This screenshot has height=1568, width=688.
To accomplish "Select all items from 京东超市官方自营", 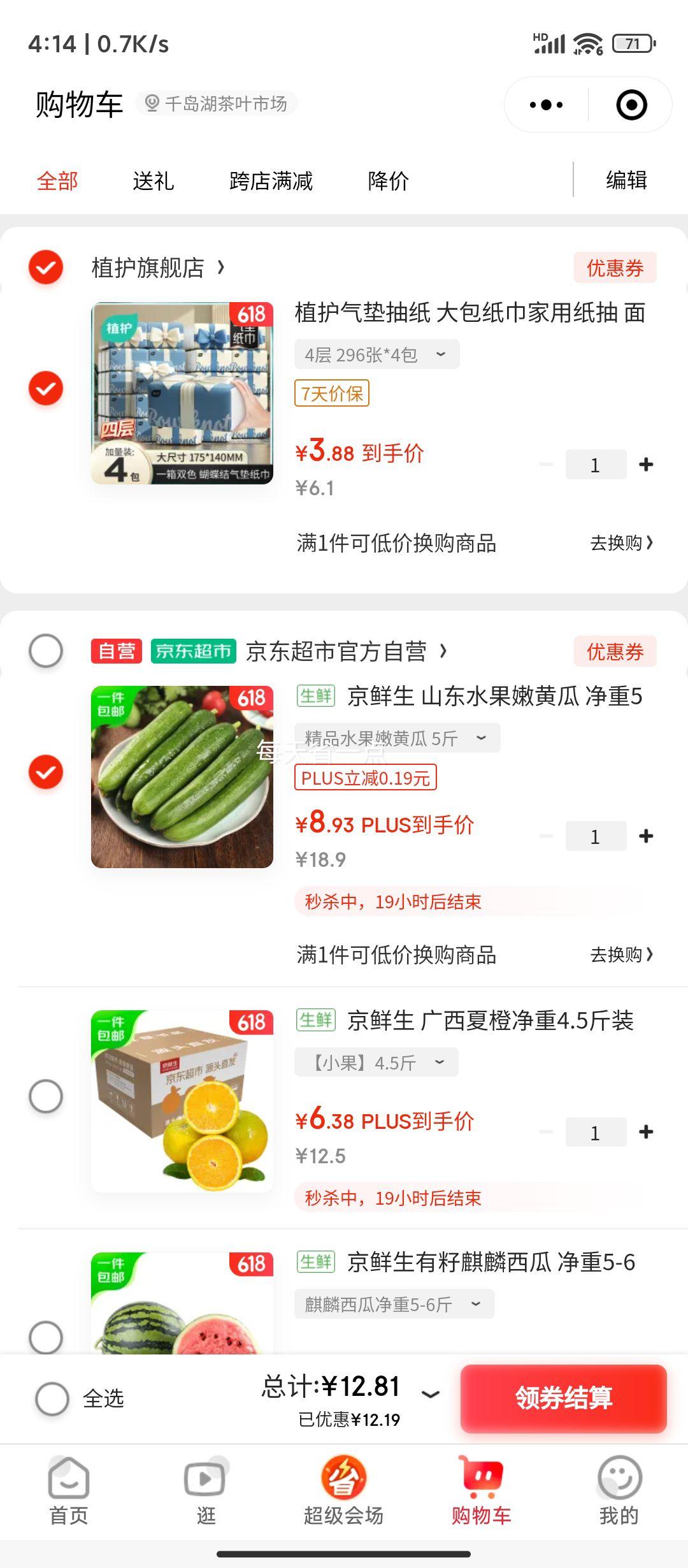I will [x=46, y=651].
